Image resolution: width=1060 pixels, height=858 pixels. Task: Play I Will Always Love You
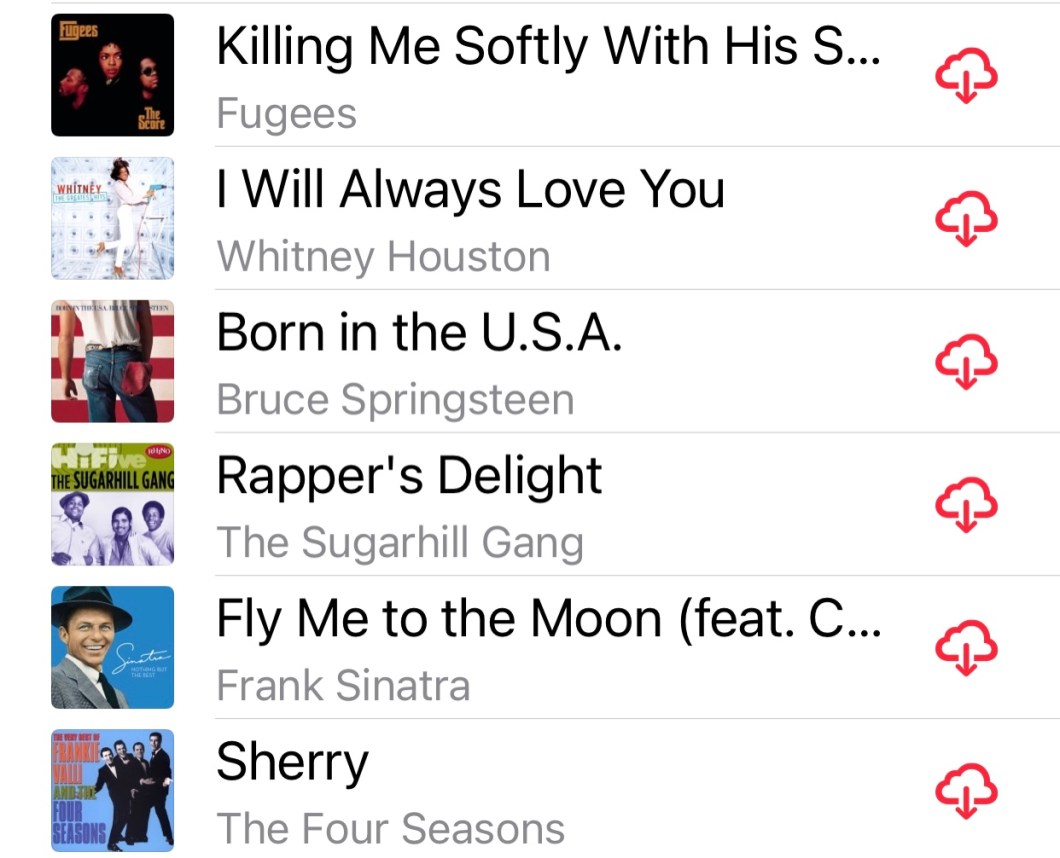pyautogui.click(x=470, y=189)
